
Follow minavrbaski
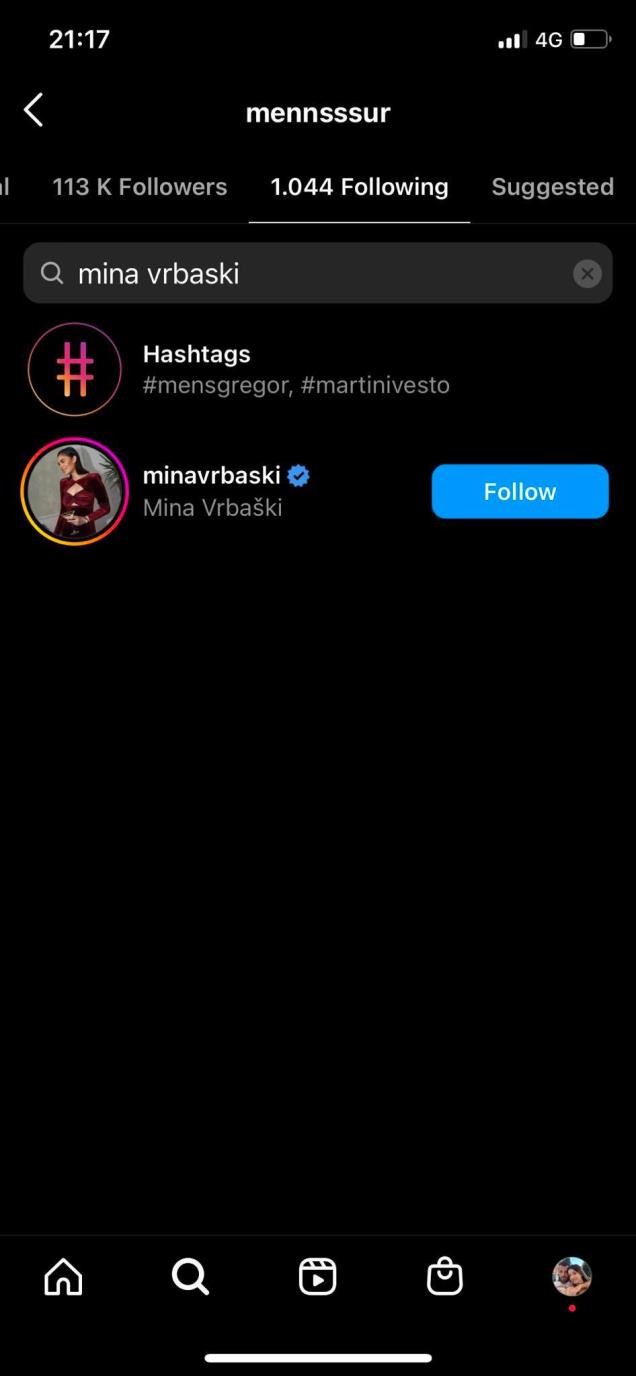pyautogui.click(x=520, y=491)
